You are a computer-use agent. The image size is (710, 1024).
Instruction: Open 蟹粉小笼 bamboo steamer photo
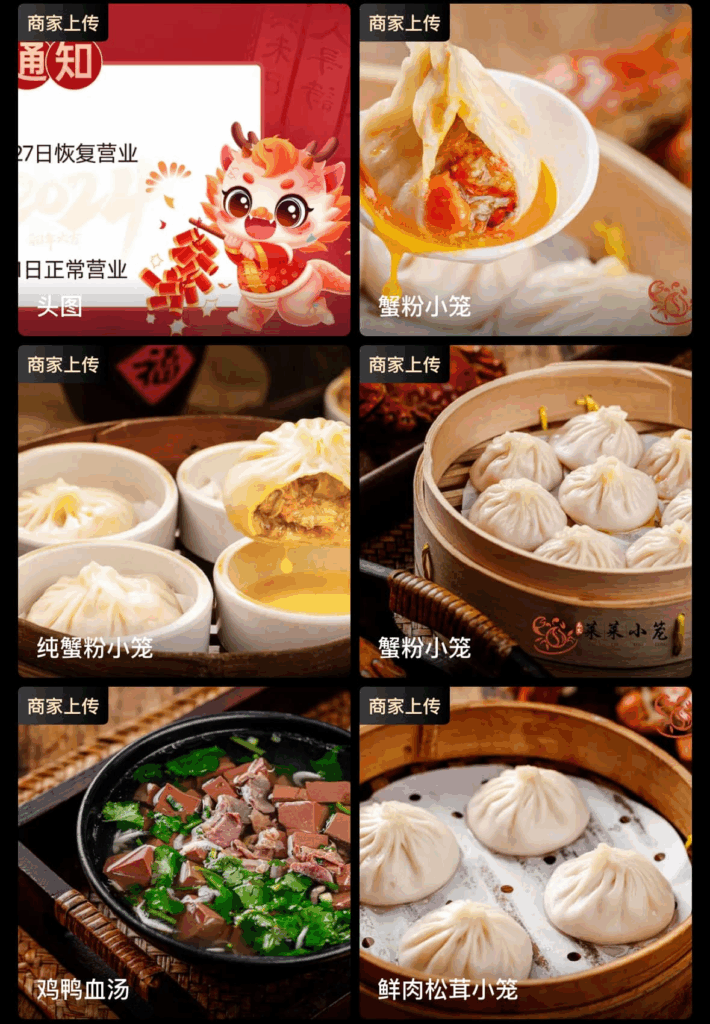(525, 511)
